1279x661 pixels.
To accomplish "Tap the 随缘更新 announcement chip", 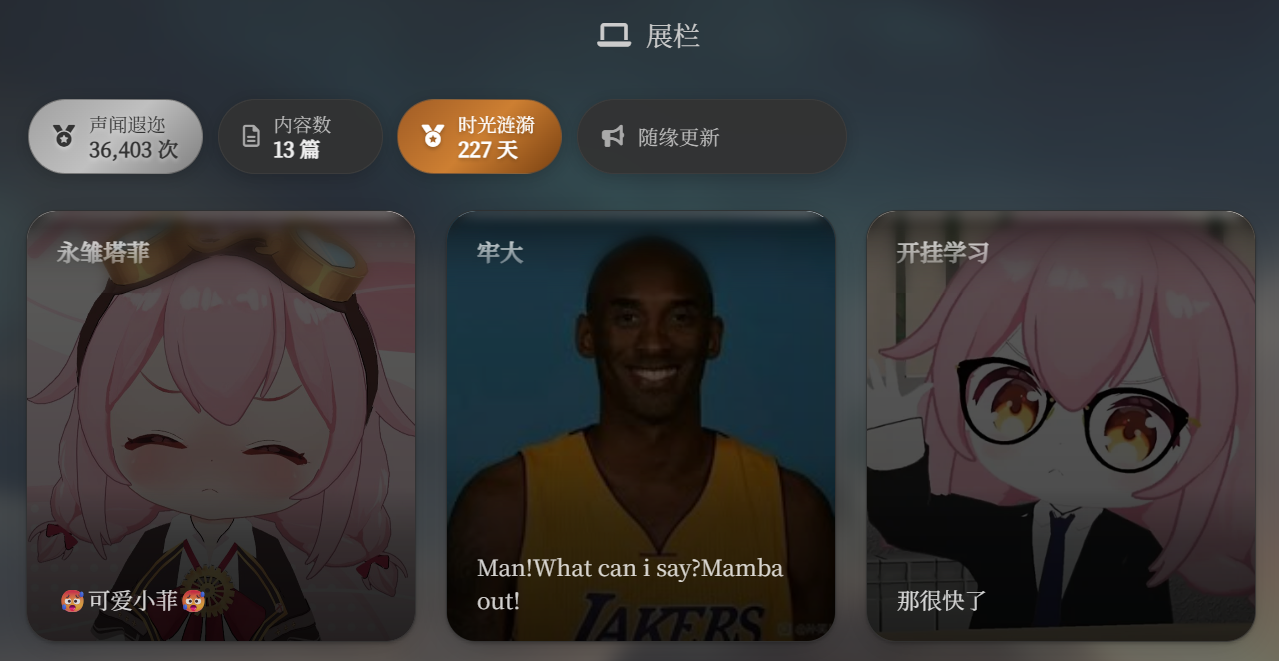I will click(x=711, y=137).
